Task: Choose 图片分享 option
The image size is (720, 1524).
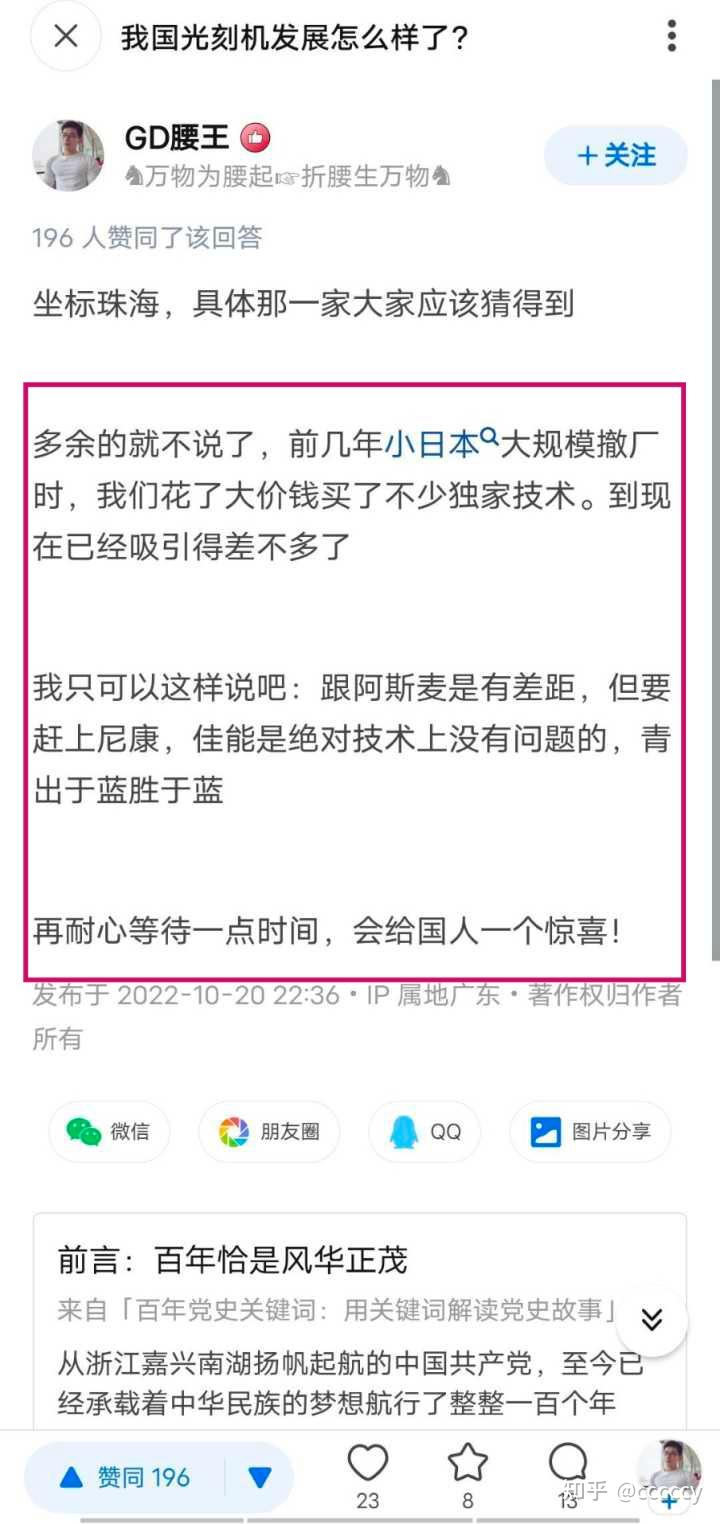Action: [x=590, y=1131]
